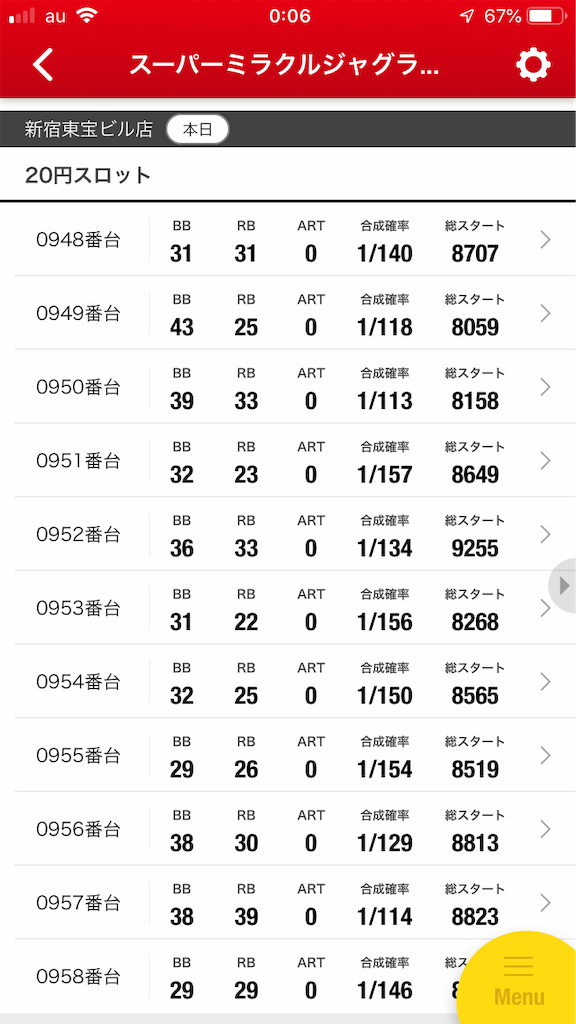576x1024 pixels.
Task: Select the 0957番台 row
Action: click(288, 904)
